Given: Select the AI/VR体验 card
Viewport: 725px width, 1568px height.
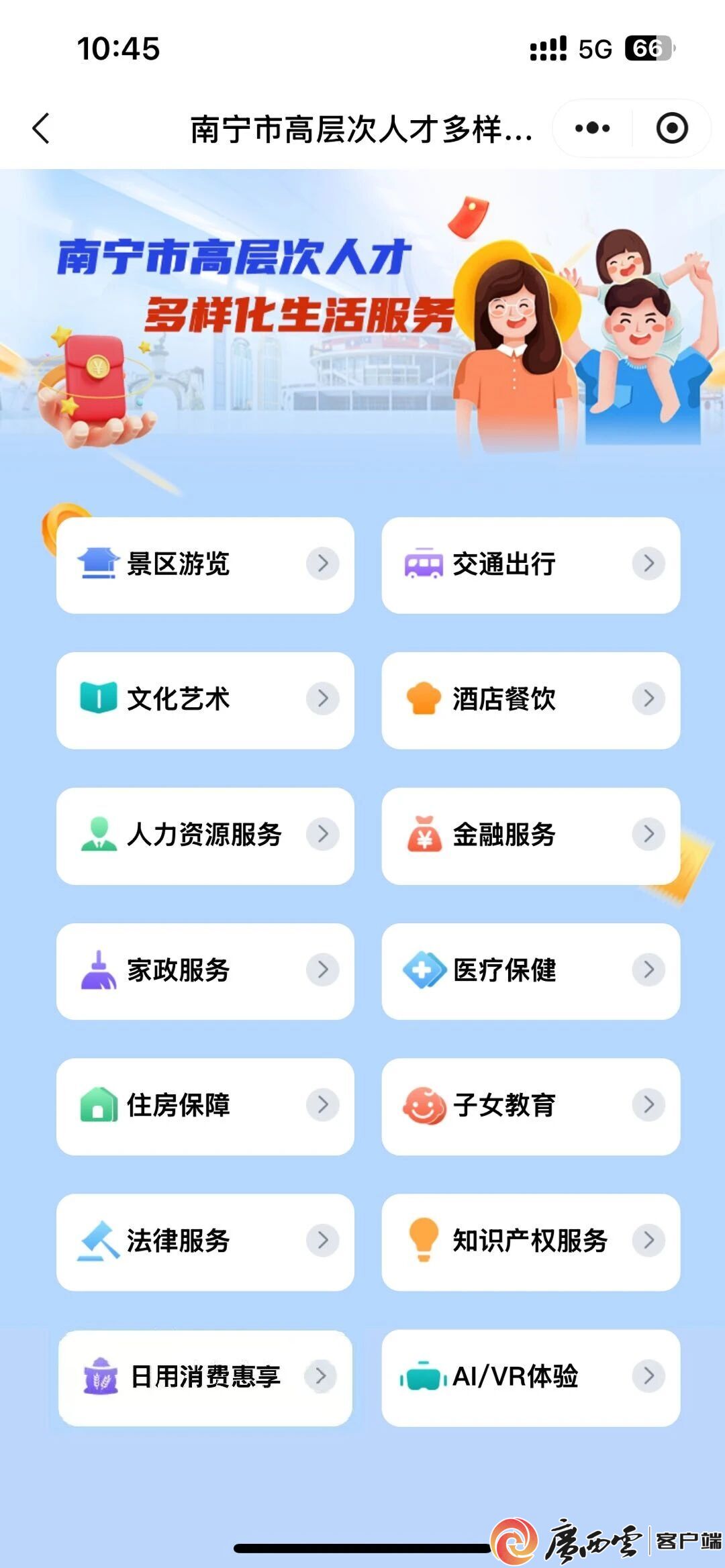Looking at the screenshot, I should pyautogui.click(x=530, y=1377).
